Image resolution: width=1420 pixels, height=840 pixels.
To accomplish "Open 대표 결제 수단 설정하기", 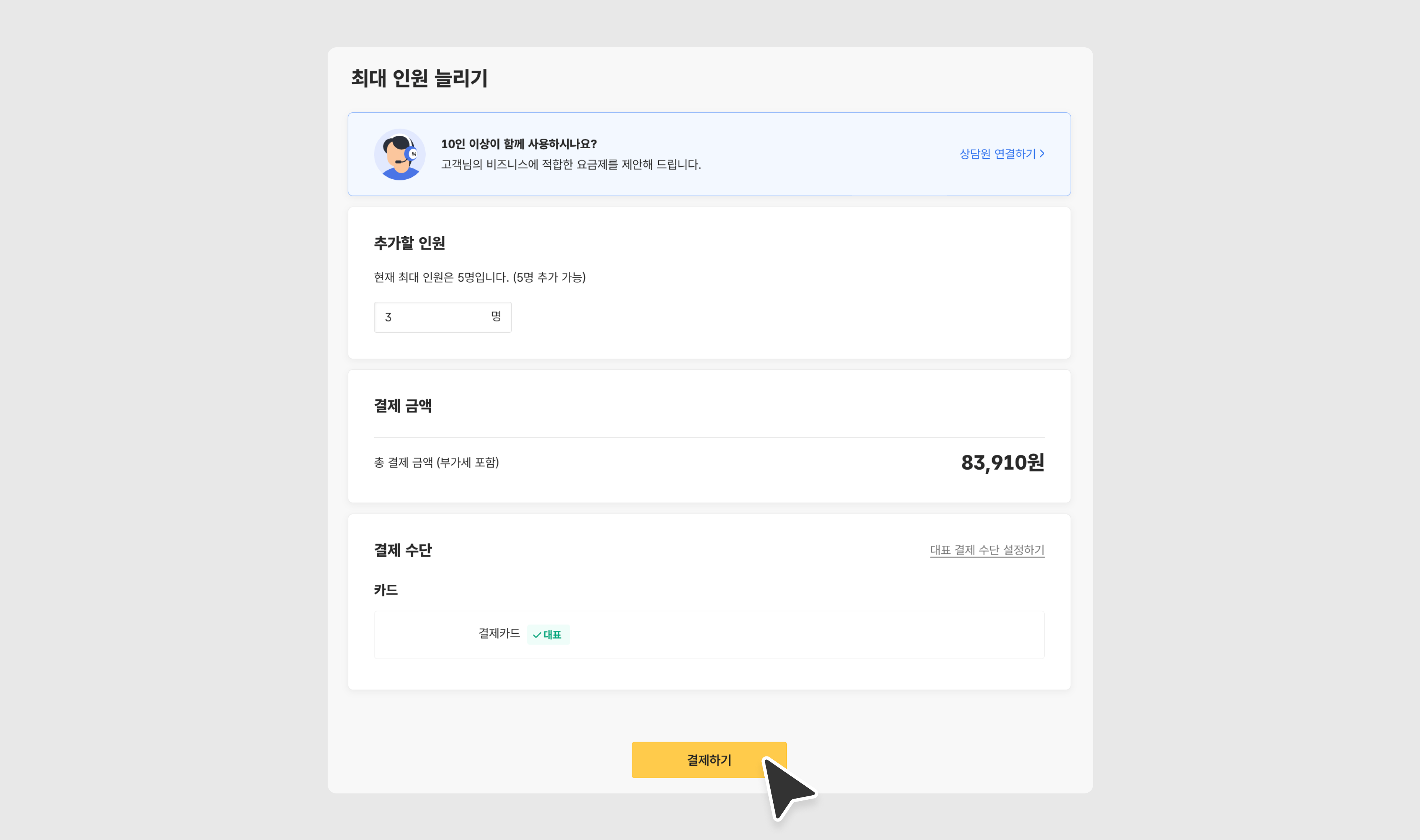I will [x=987, y=550].
